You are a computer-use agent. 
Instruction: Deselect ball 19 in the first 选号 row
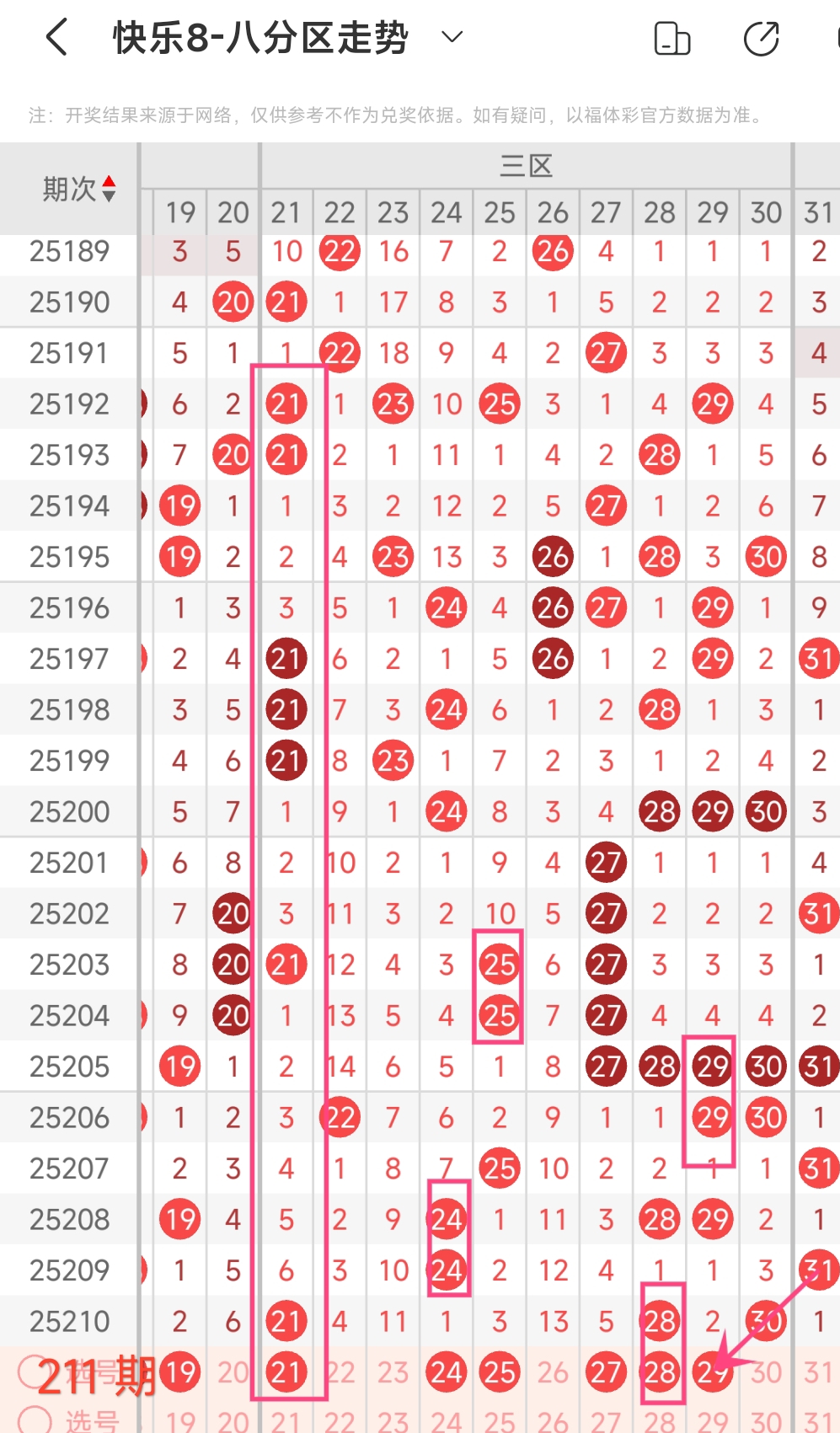pos(179,1372)
